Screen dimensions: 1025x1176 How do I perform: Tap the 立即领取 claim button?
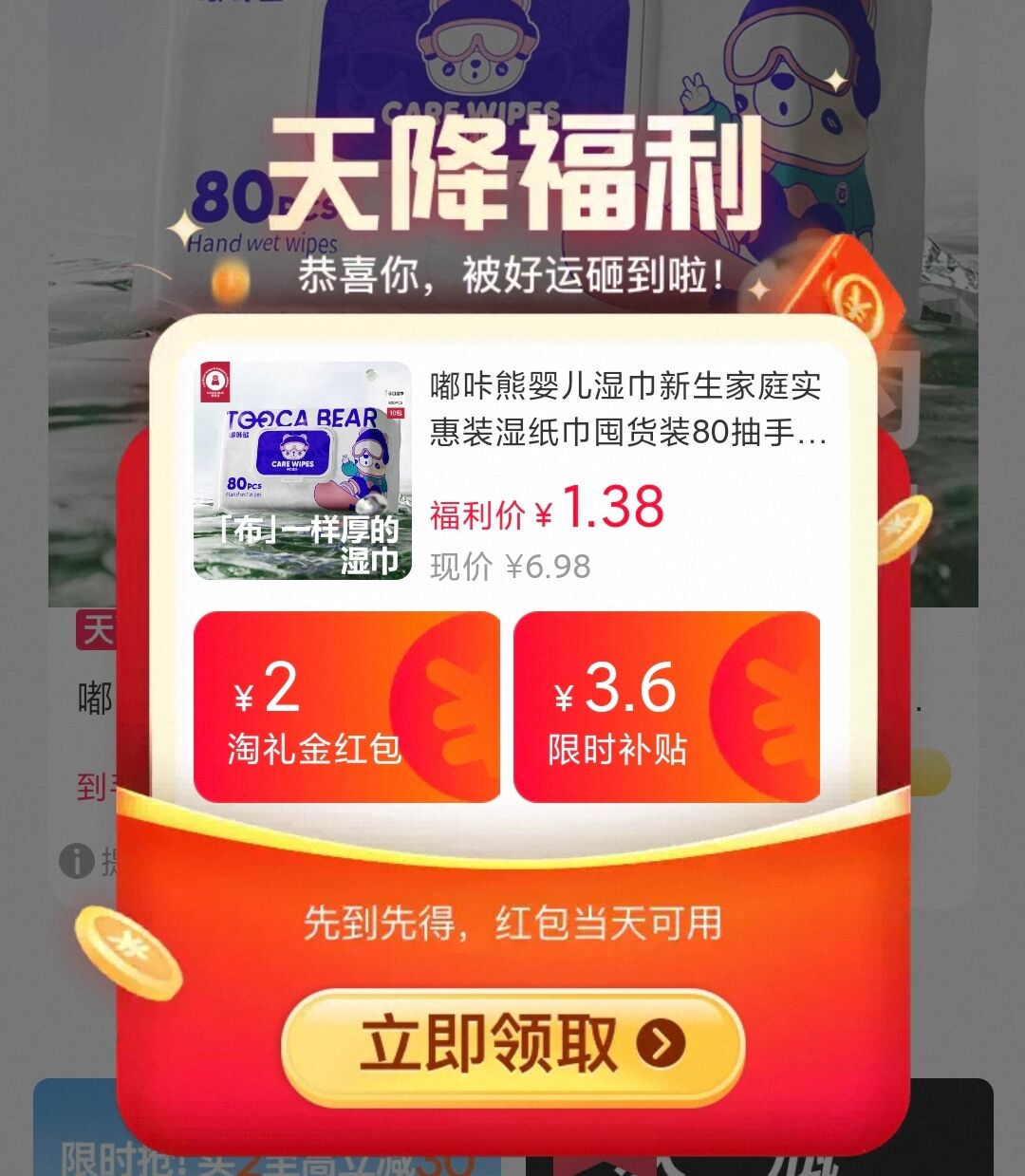[512, 1045]
